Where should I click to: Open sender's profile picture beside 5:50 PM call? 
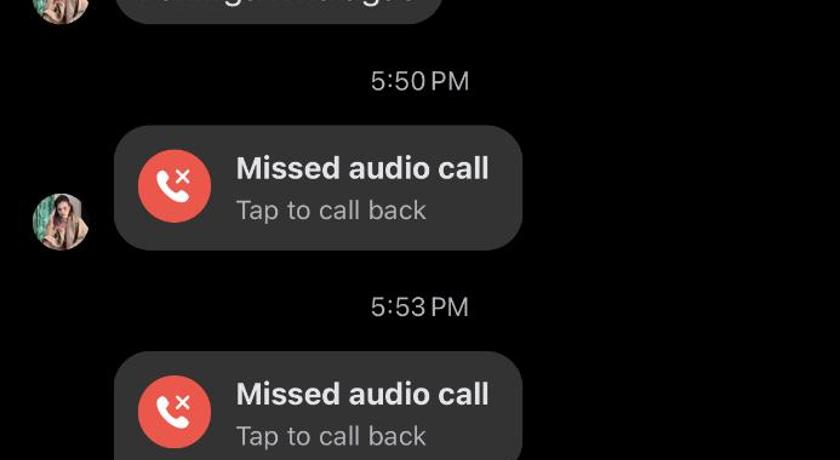[60, 222]
